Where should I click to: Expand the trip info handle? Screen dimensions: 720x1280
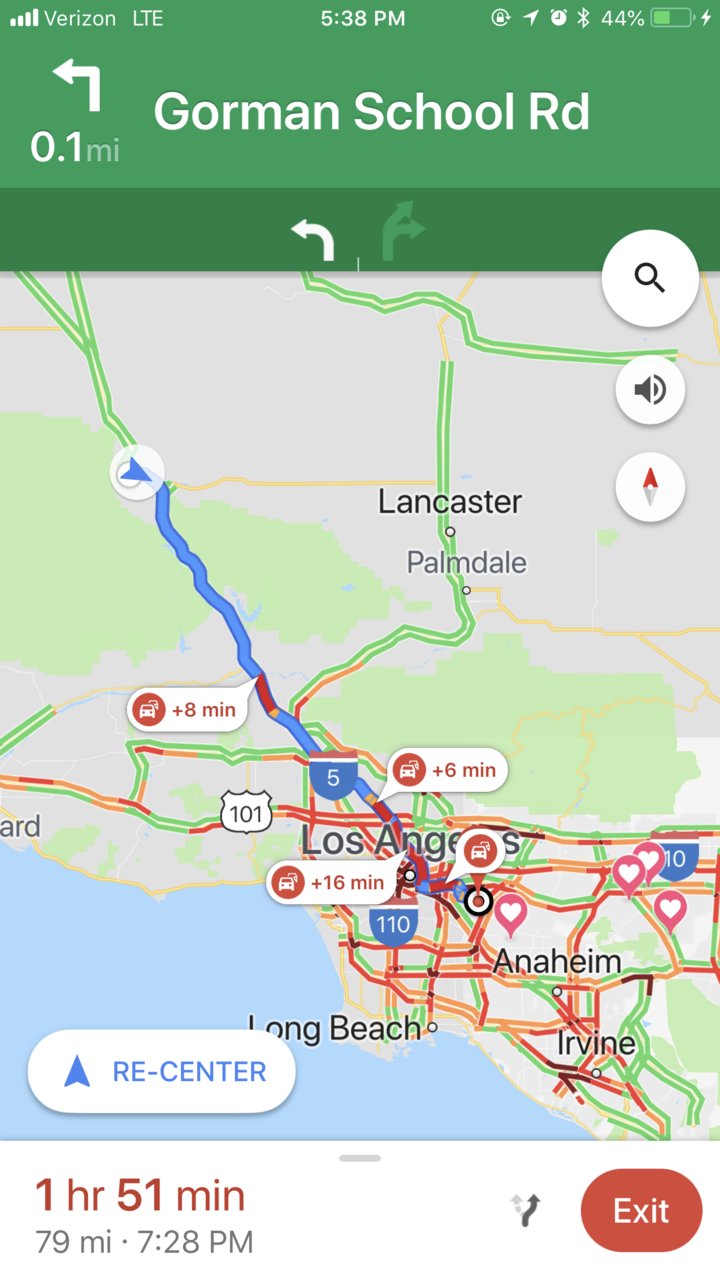click(x=360, y=1158)
